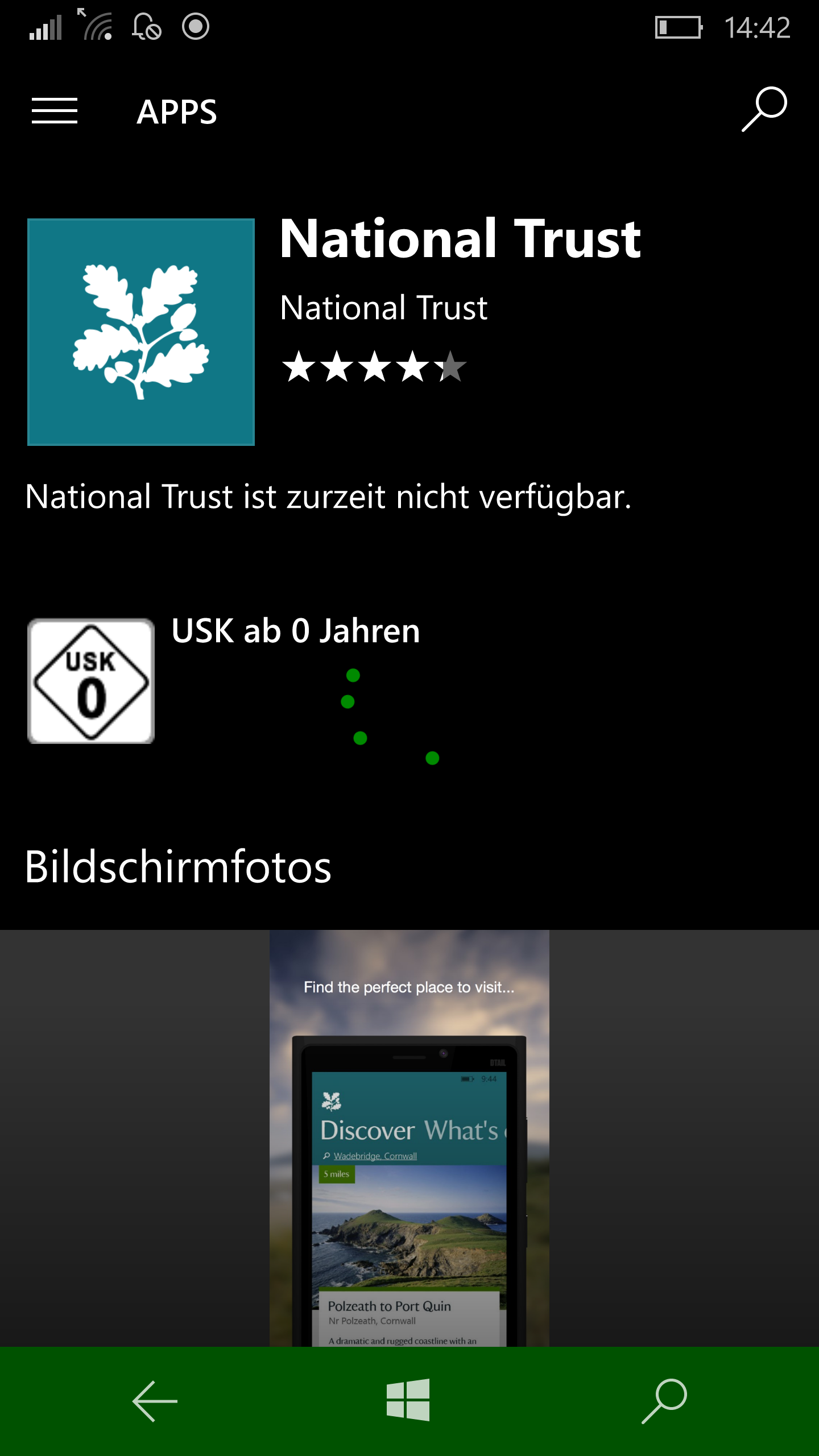
Task: Go to Windows Start screen
Action: pos(408,1400)
